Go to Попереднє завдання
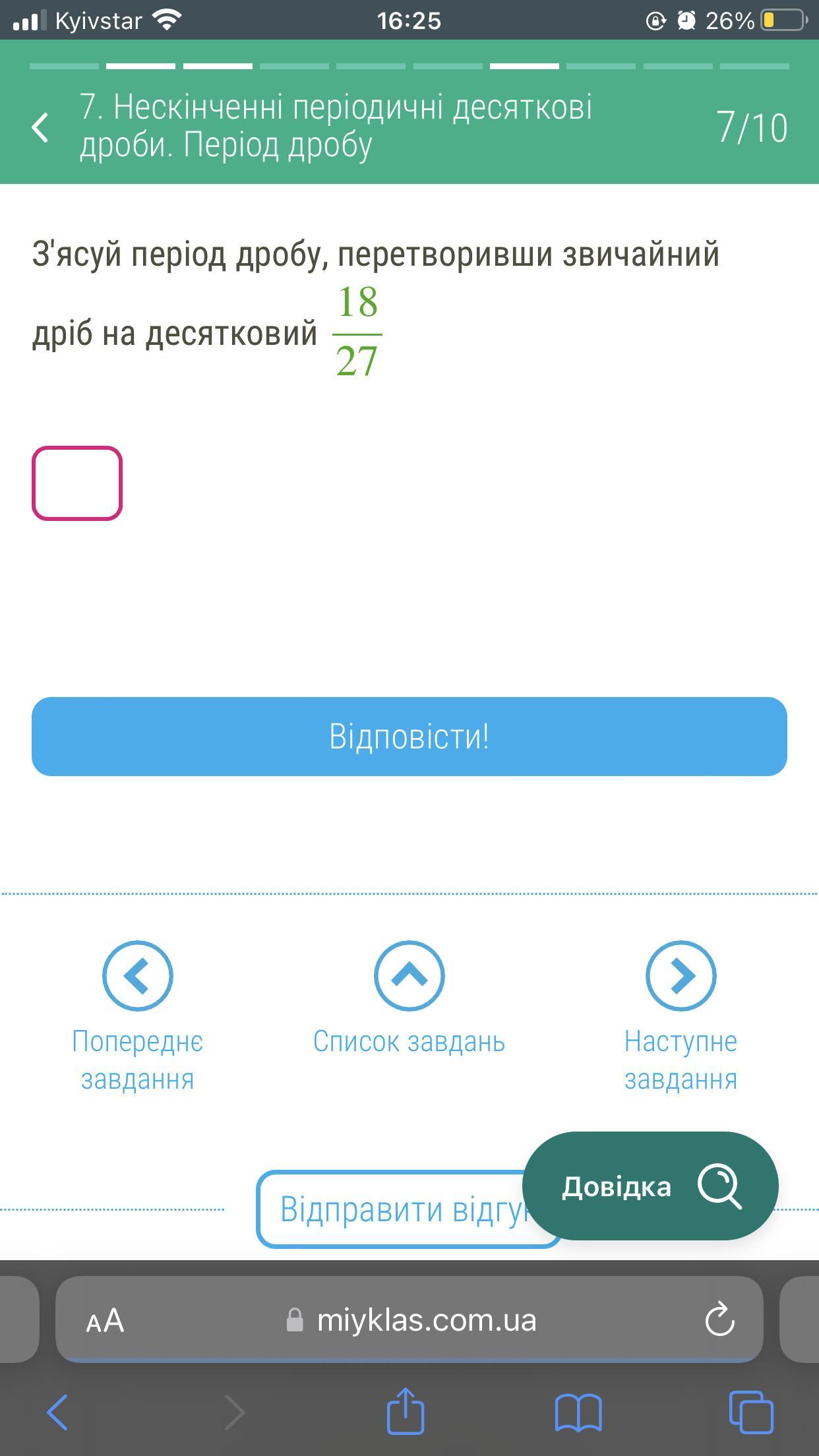Viewport: 819px width, 1456px height. point(137,1016)
